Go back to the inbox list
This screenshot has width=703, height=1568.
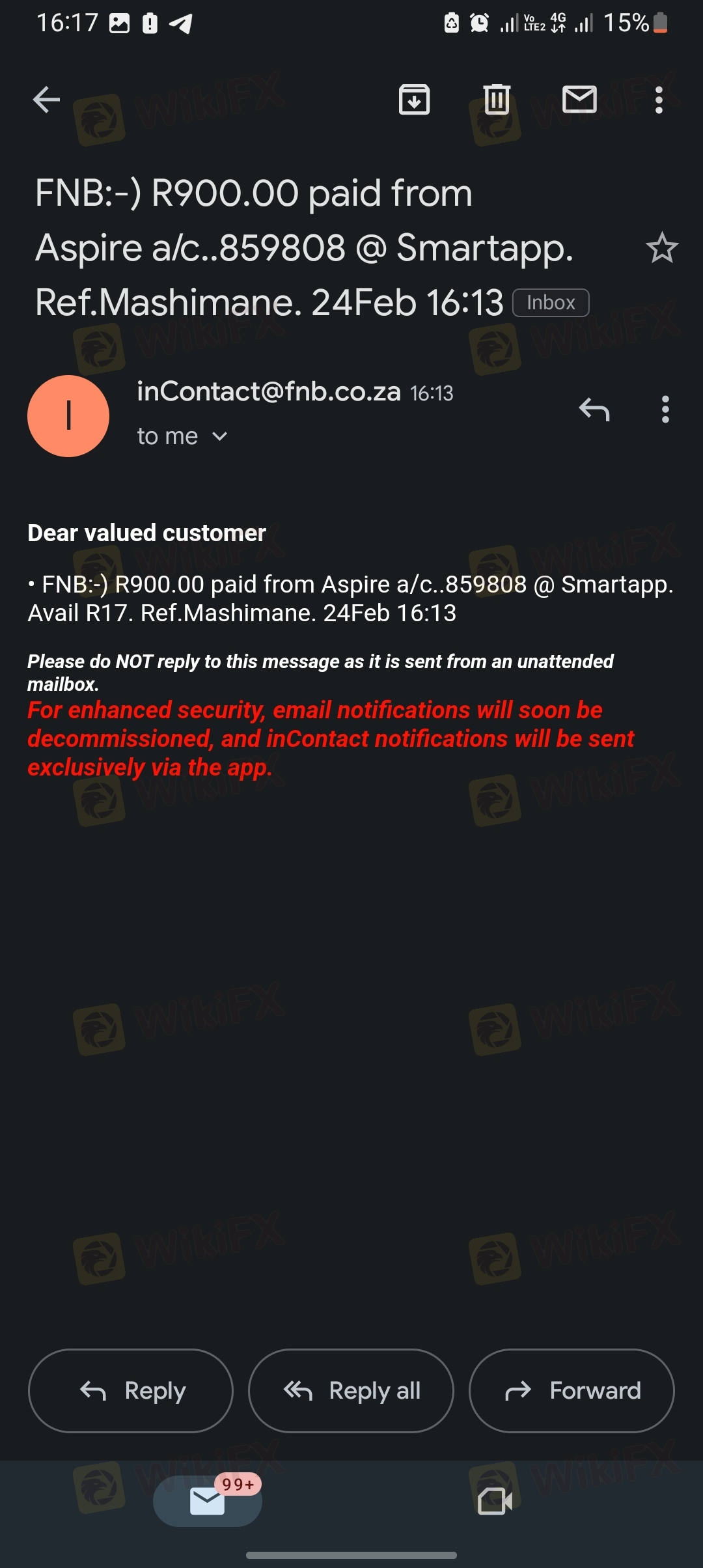coord(46,100)
